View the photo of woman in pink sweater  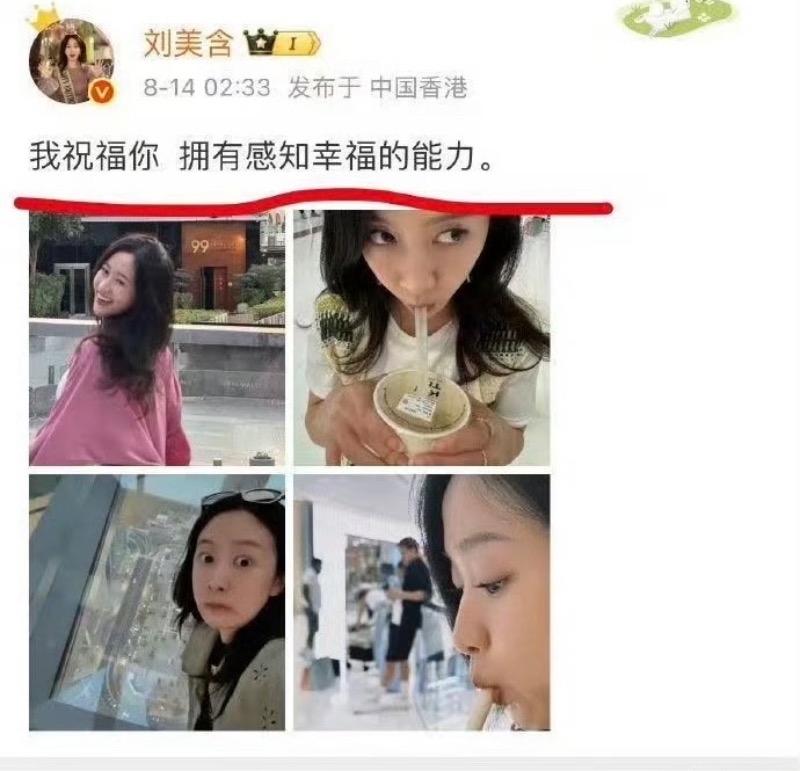pos(157,338)
